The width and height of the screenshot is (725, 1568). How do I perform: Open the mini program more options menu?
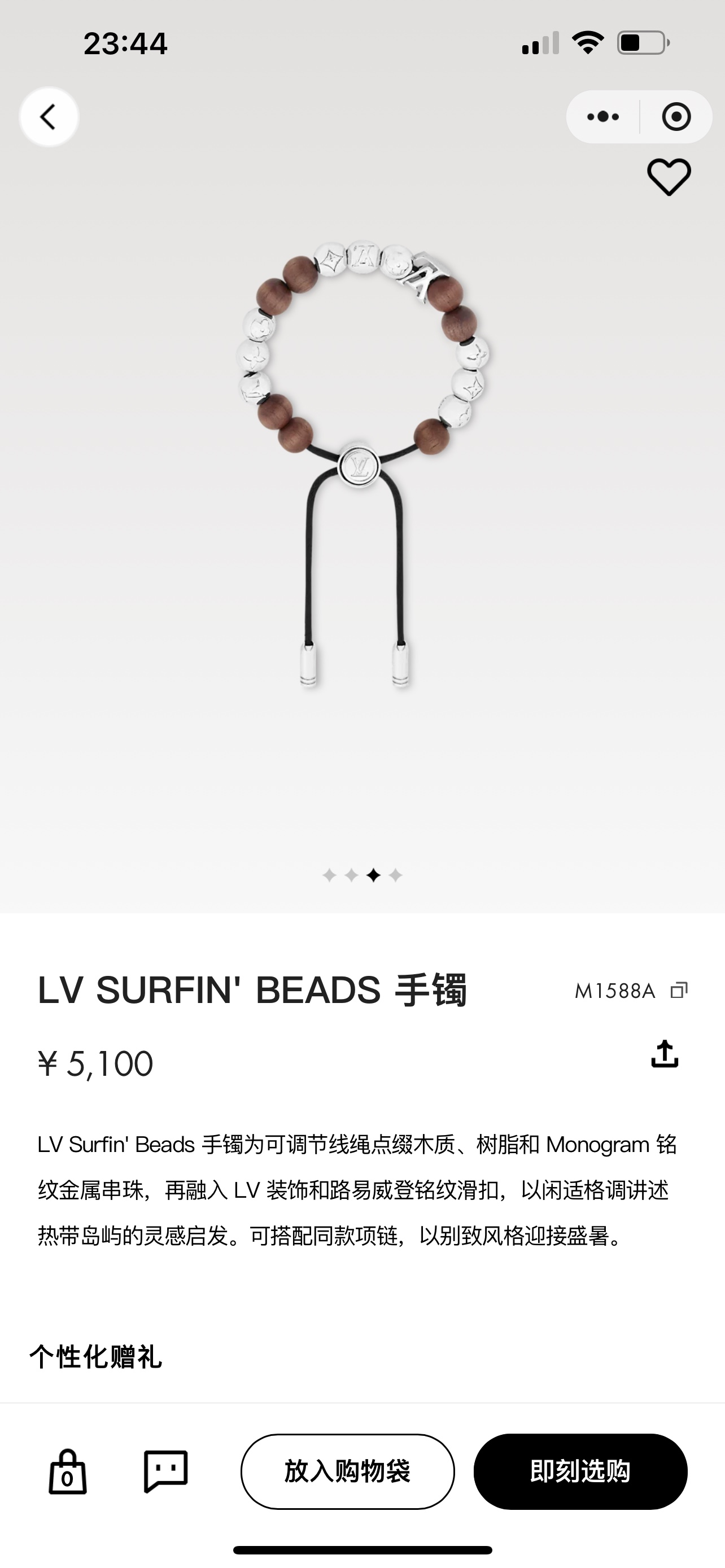602,116
